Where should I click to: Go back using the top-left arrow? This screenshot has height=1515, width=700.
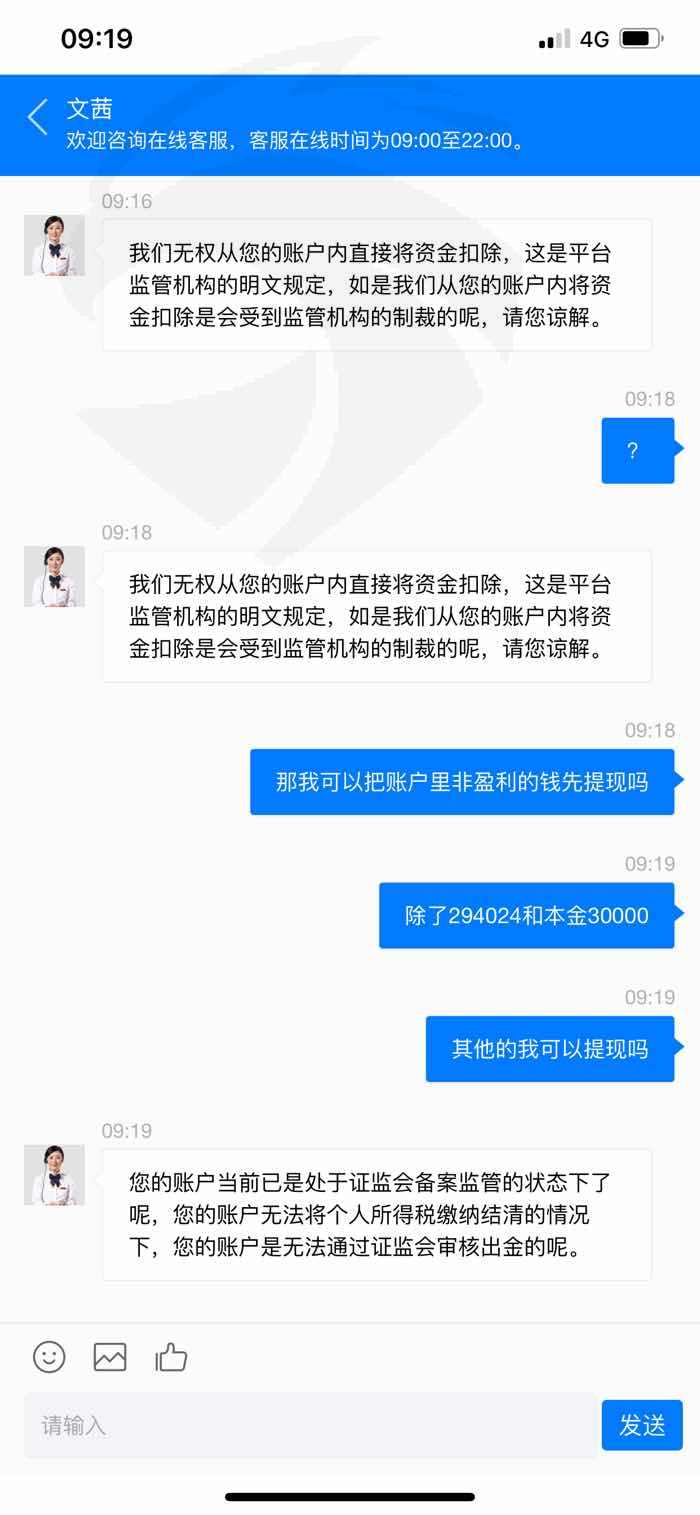(x=38, y=117)
